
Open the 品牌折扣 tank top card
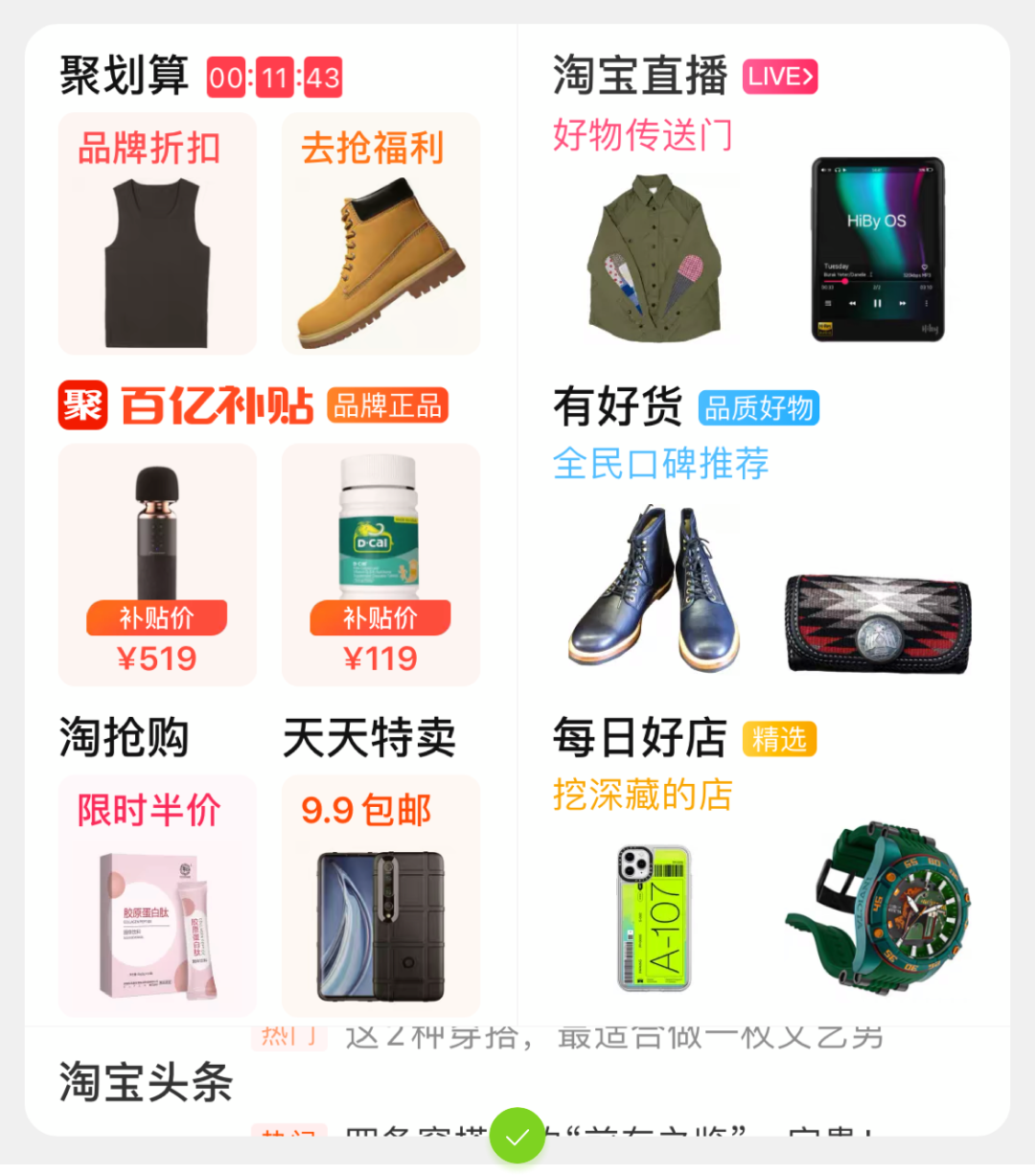[x=157, y=234]
